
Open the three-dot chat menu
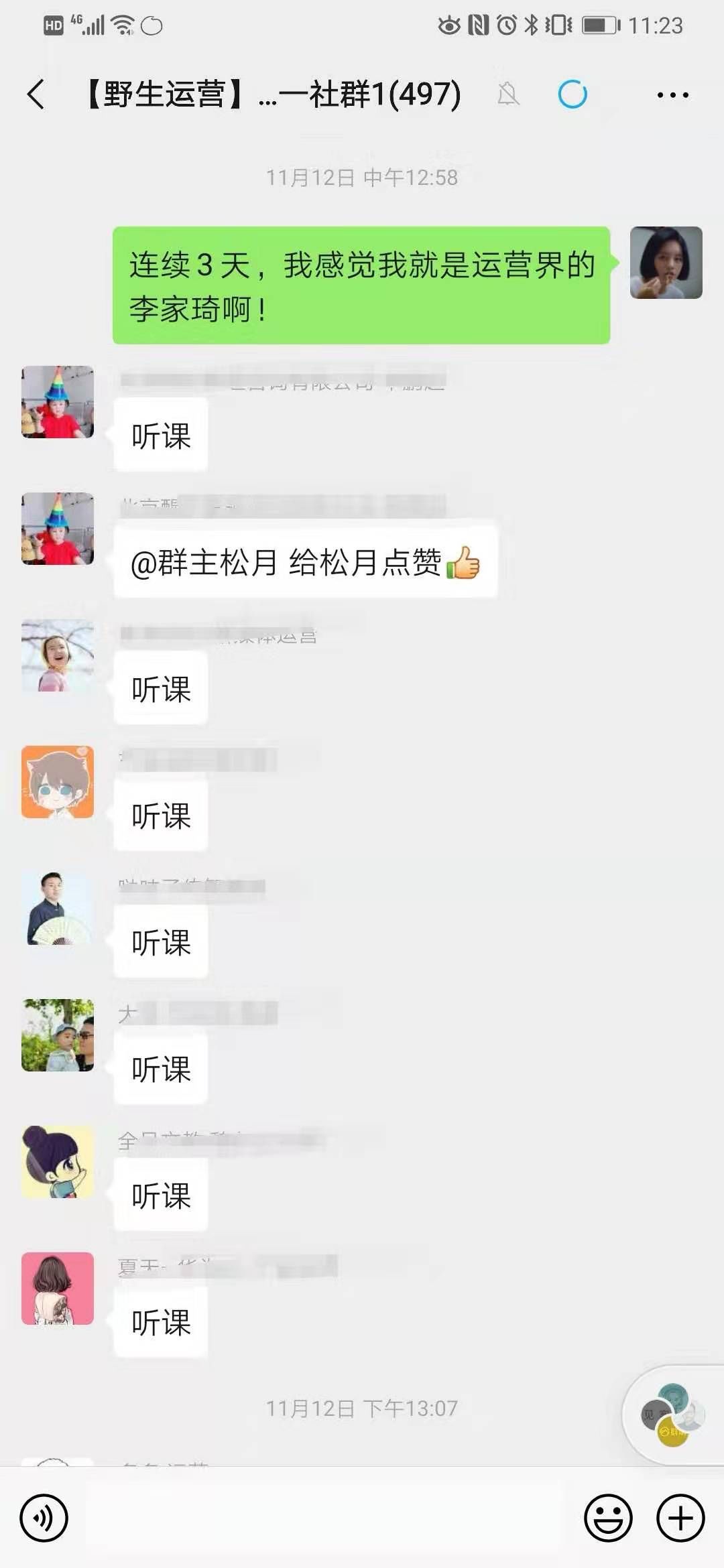(x=672, y=95)
